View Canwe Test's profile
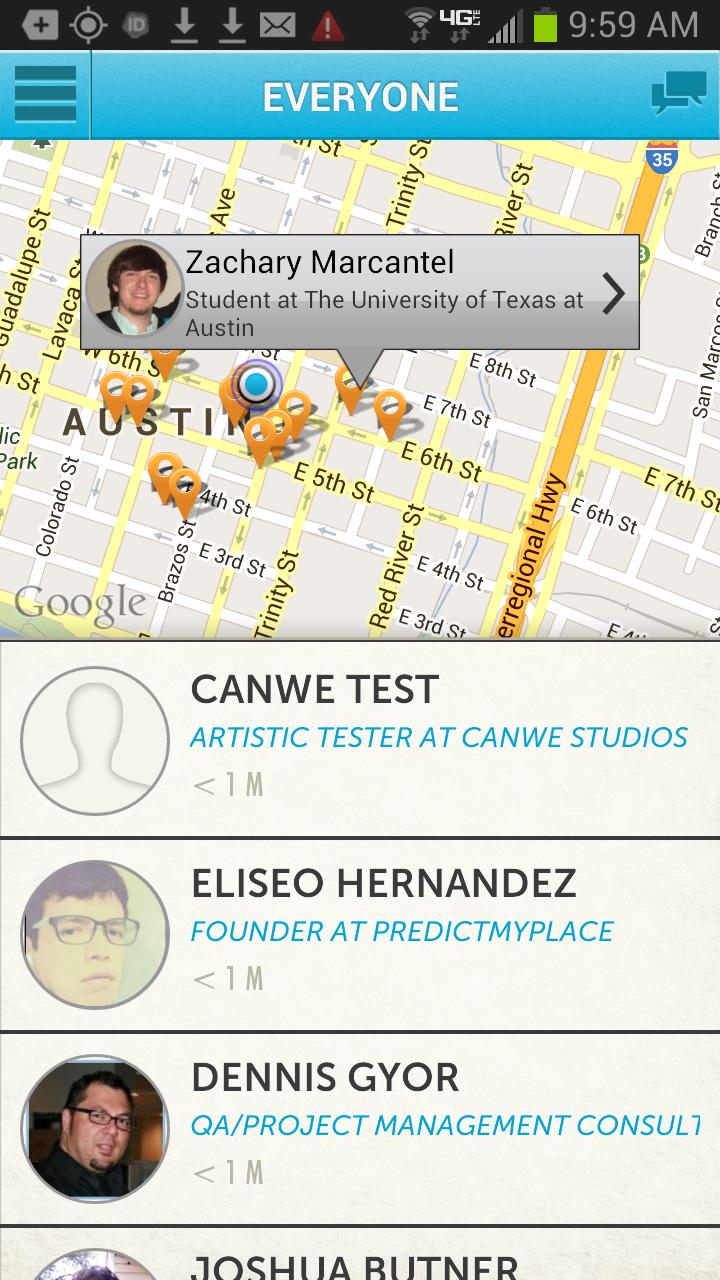The width and height of the screenshot is (720, 1280). 360,740
